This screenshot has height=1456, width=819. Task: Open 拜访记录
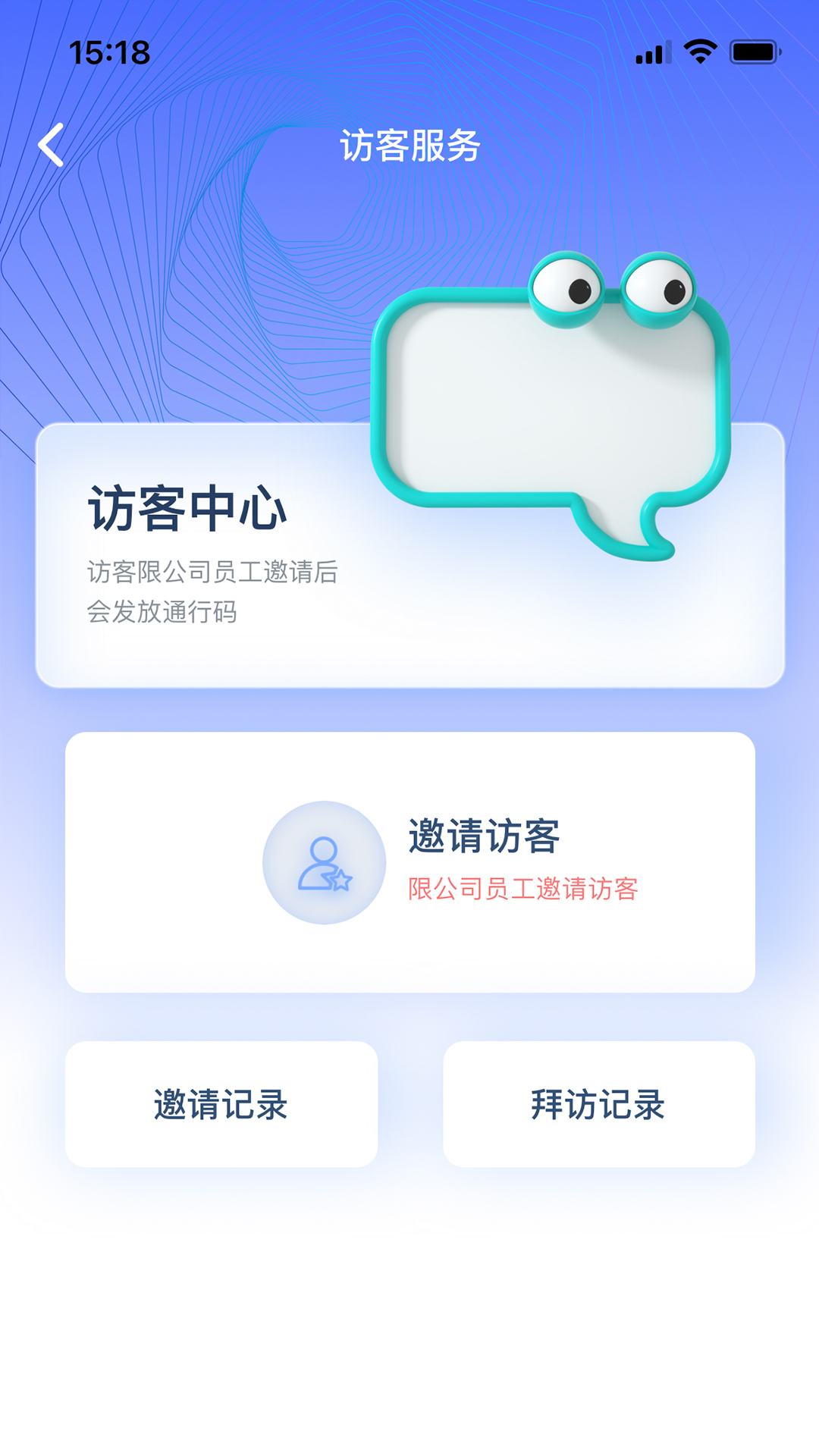(599, 1104)
